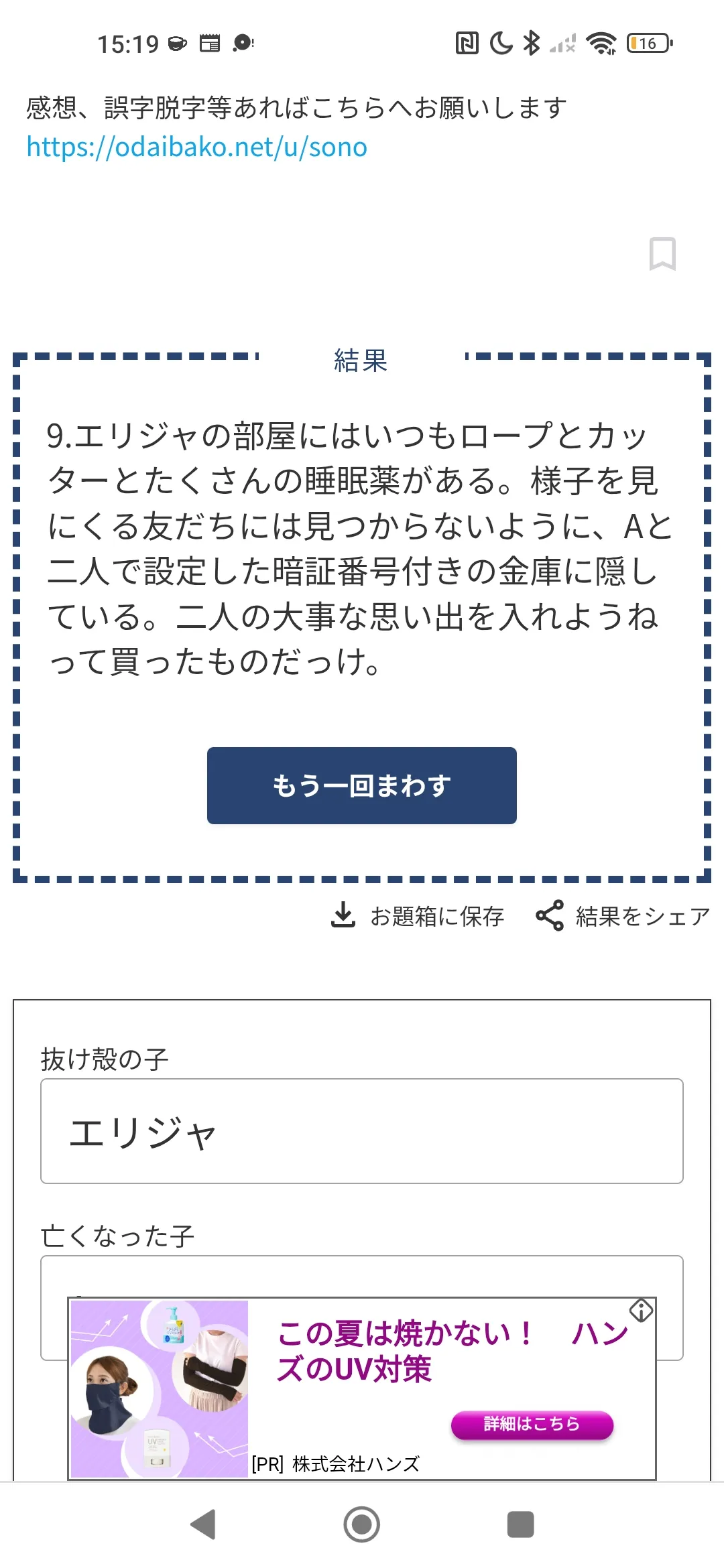
Task: Tap the もう一回まわす button
Action: pyautogui.click(x=361, y=785)
